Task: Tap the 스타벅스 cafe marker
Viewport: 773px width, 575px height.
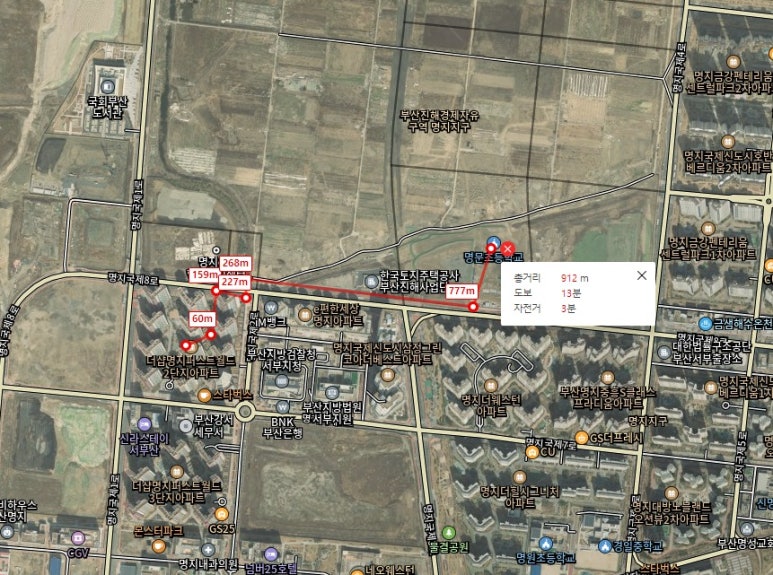Action: pos(204,395)
